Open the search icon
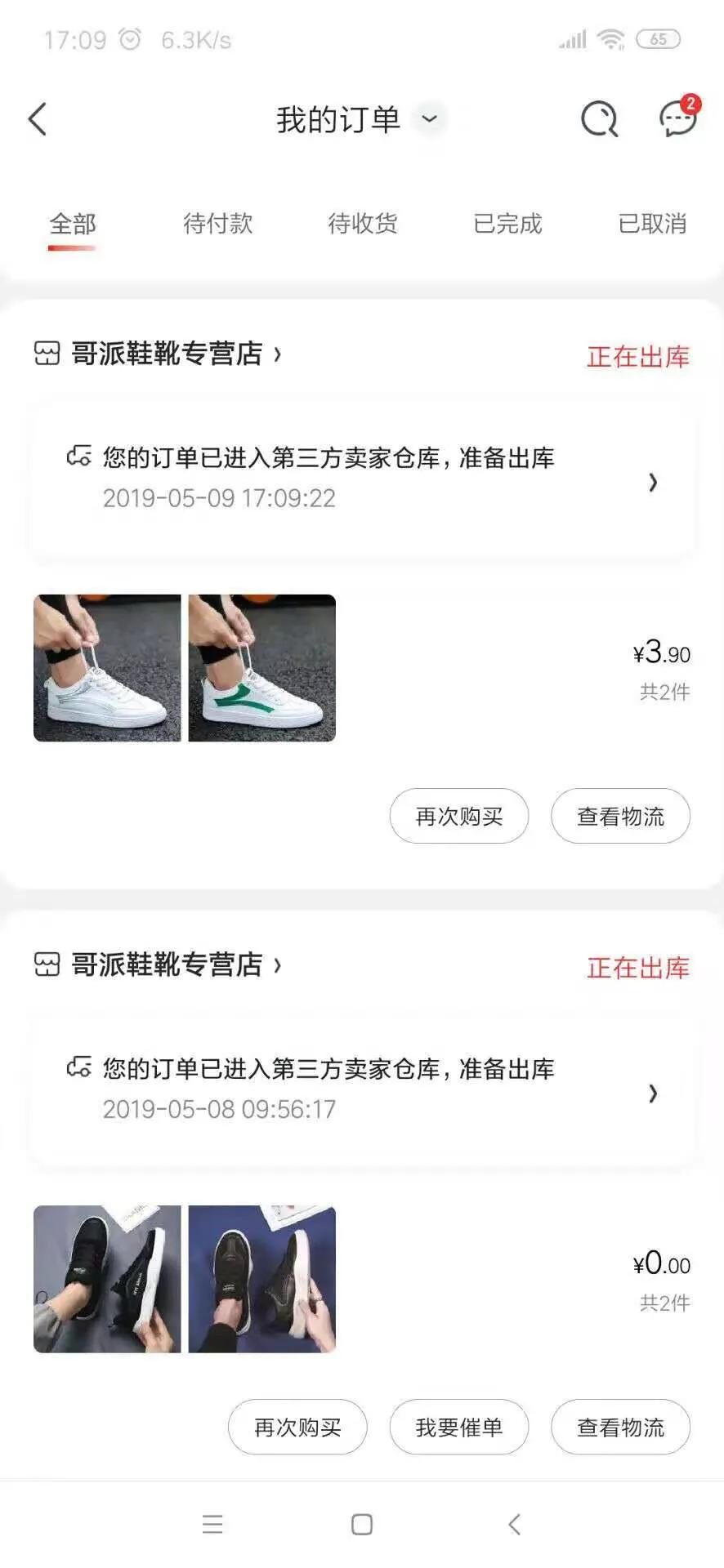This screenshot has height=1568, width=724. [x=597, y=118]
